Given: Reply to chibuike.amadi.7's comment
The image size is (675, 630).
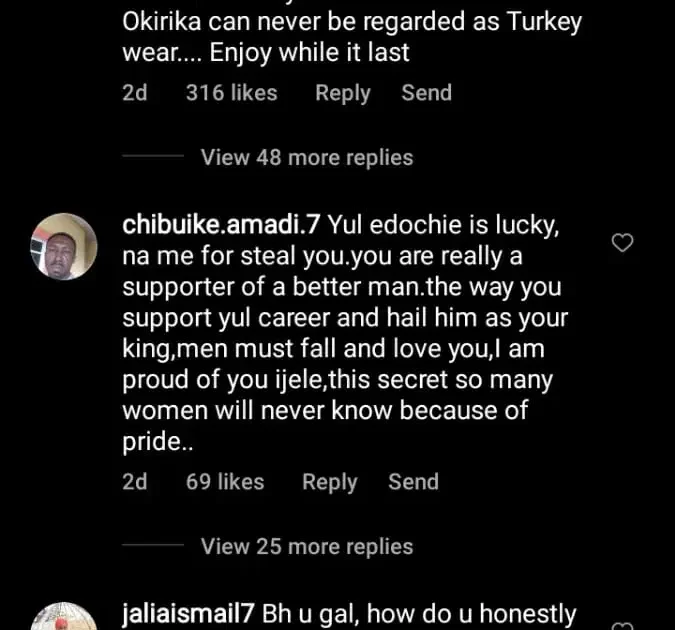Looking at the screenshot, I should coord(329,482).
